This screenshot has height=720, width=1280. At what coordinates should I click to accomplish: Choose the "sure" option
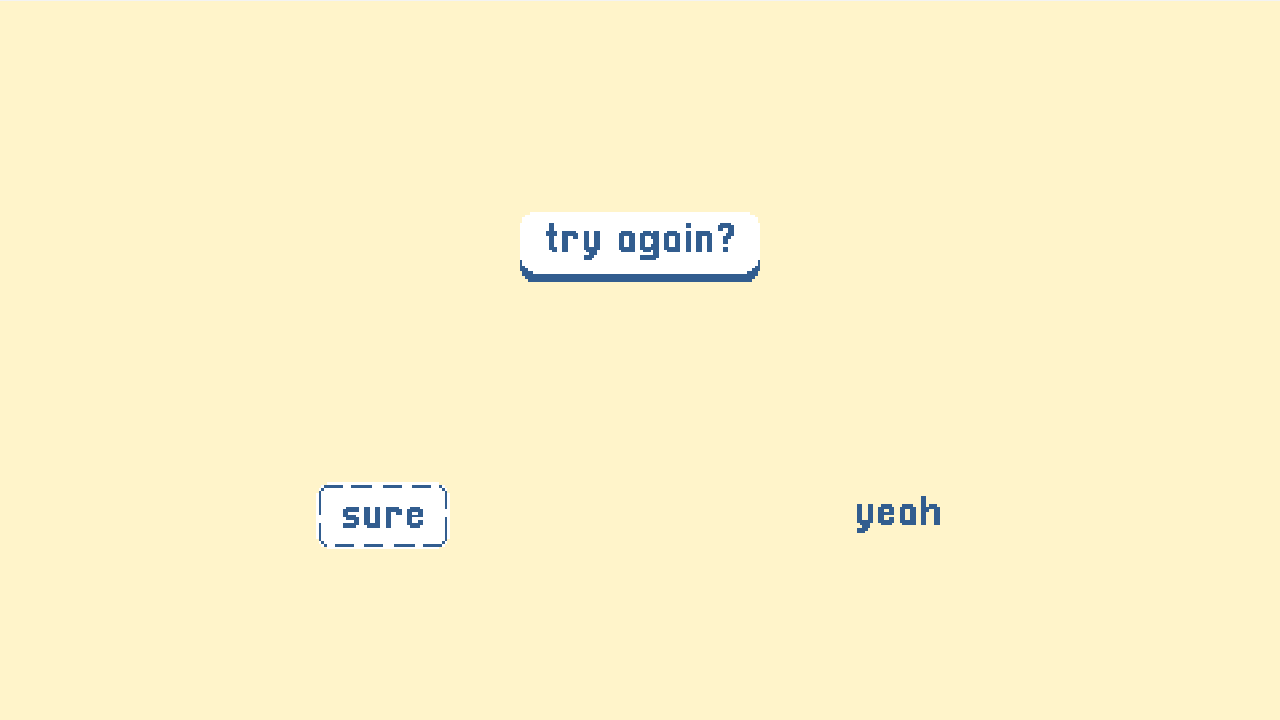[x=383, y=516]
